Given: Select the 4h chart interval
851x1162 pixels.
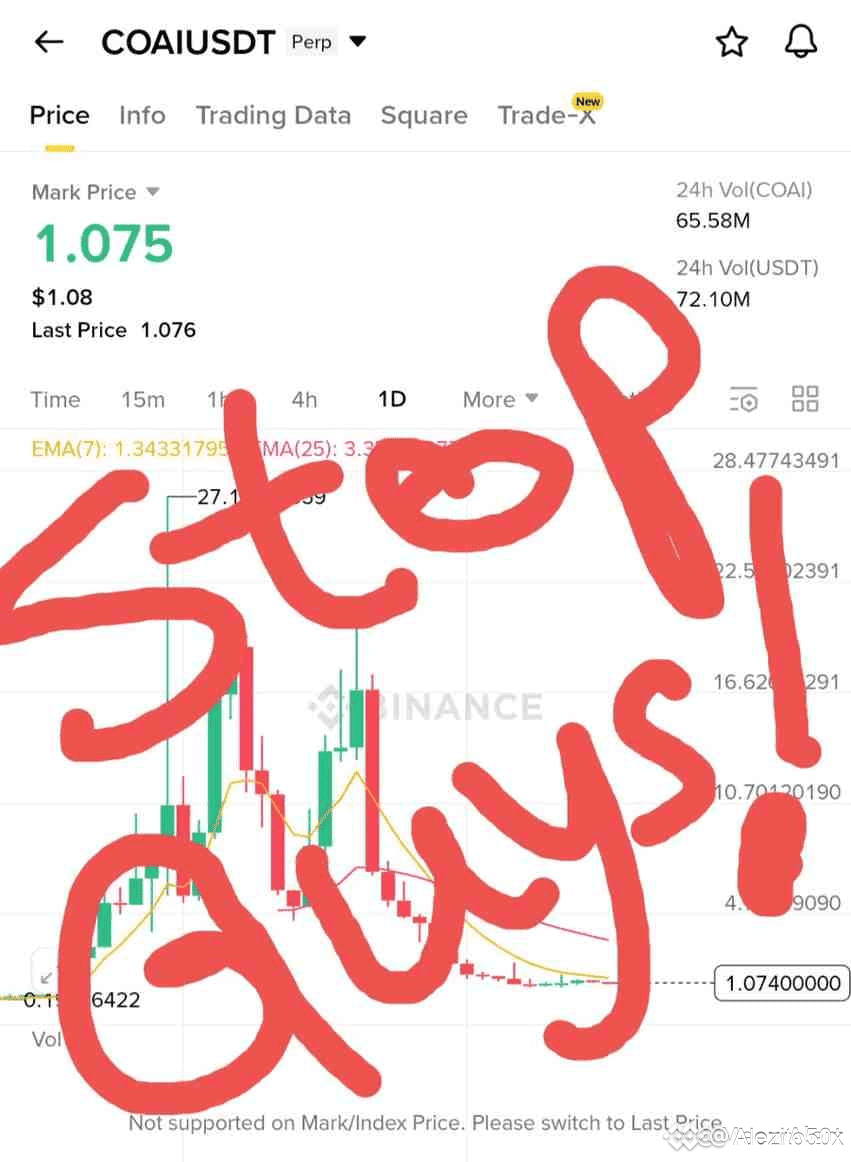Looking at the screenshot, I should [x=305, y=399].
